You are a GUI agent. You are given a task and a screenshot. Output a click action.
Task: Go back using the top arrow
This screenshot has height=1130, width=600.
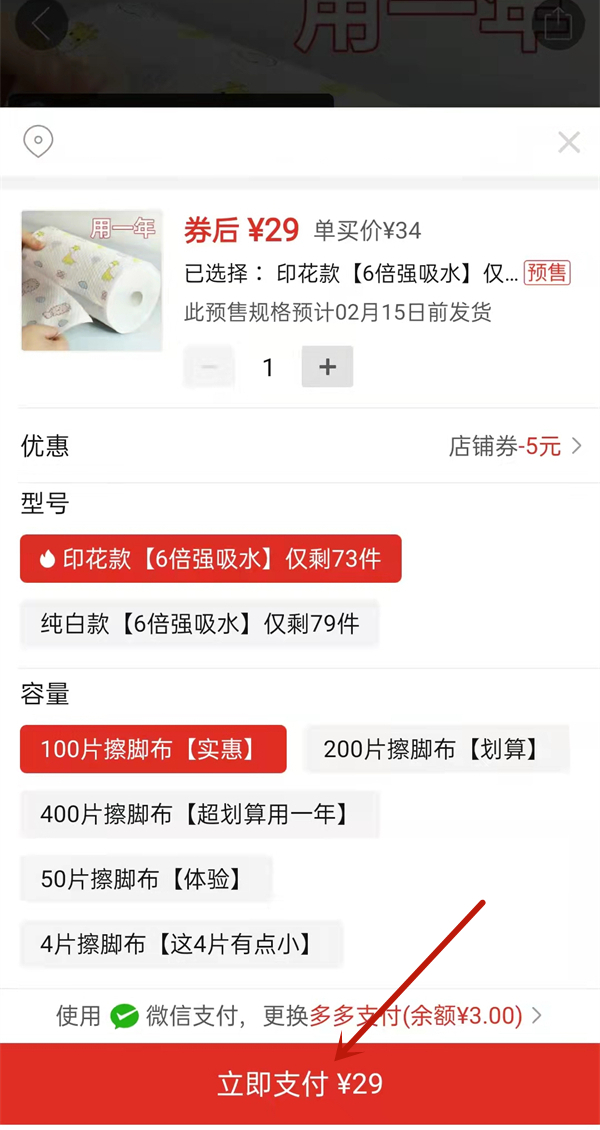pyautogui.click(x=41, y=26)
